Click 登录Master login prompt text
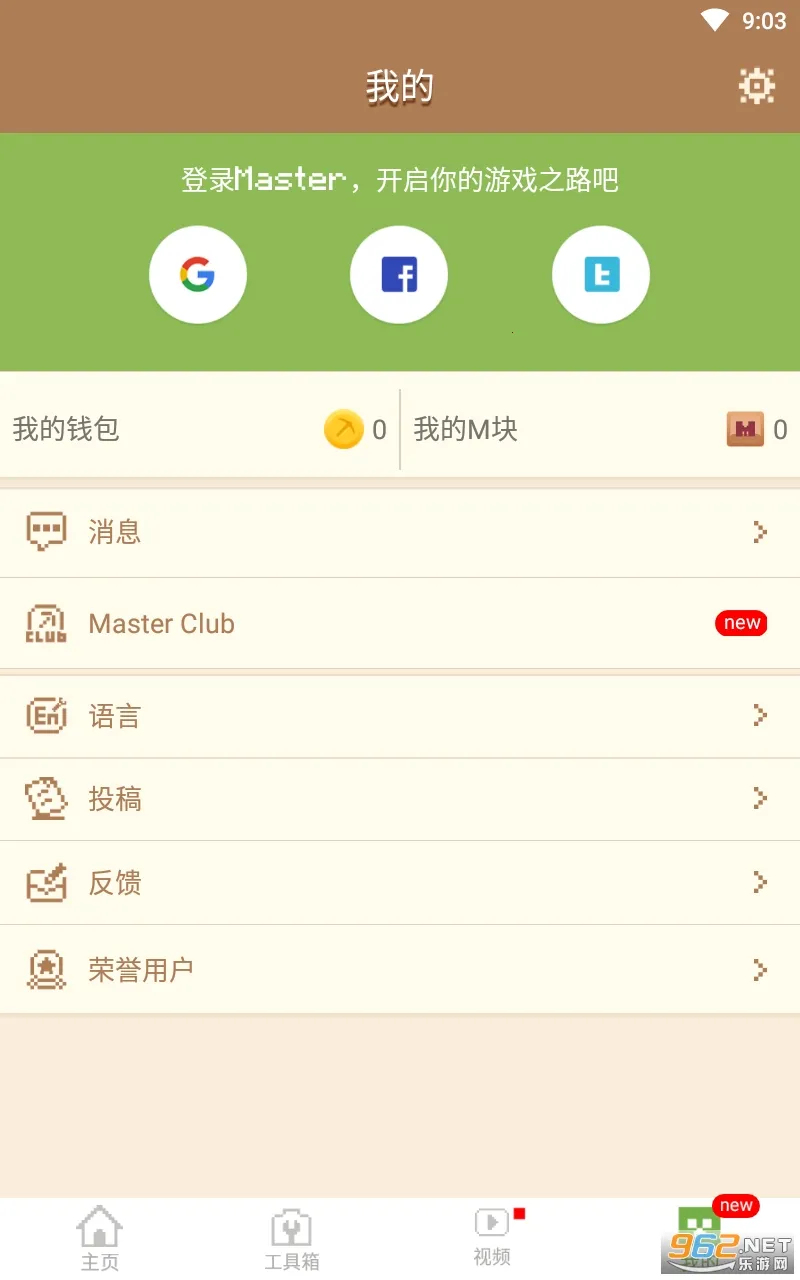Image resolution: width=800 pixels, height=1280 pixels. click(x=399, y=179)
